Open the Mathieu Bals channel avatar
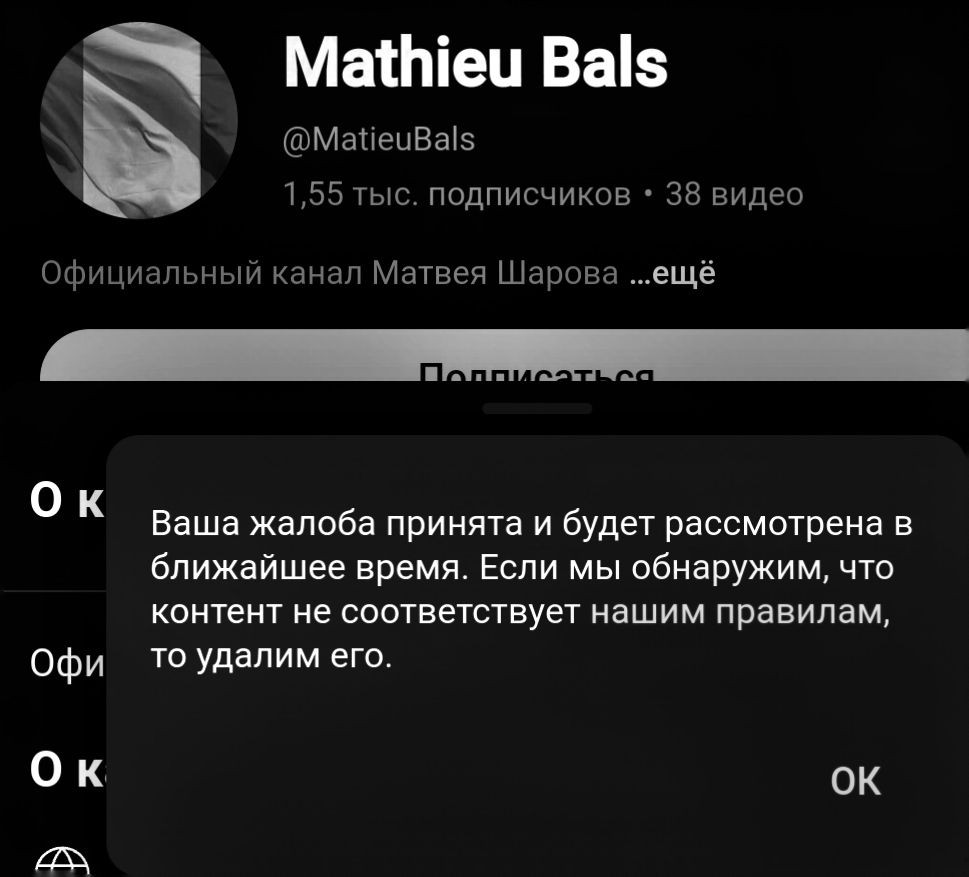 139,121
